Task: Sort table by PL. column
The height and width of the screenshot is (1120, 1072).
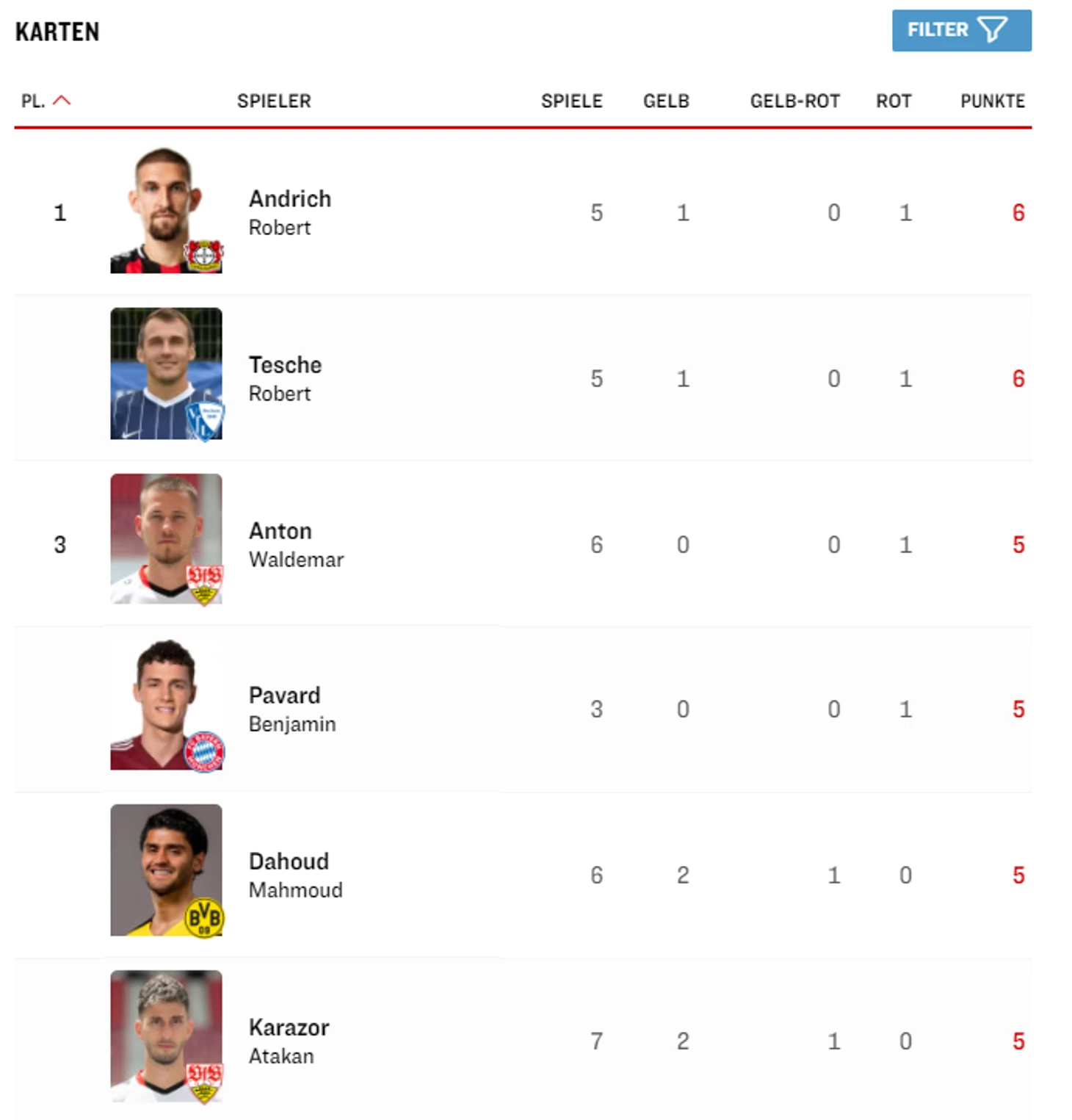Action: pos(45,101)
